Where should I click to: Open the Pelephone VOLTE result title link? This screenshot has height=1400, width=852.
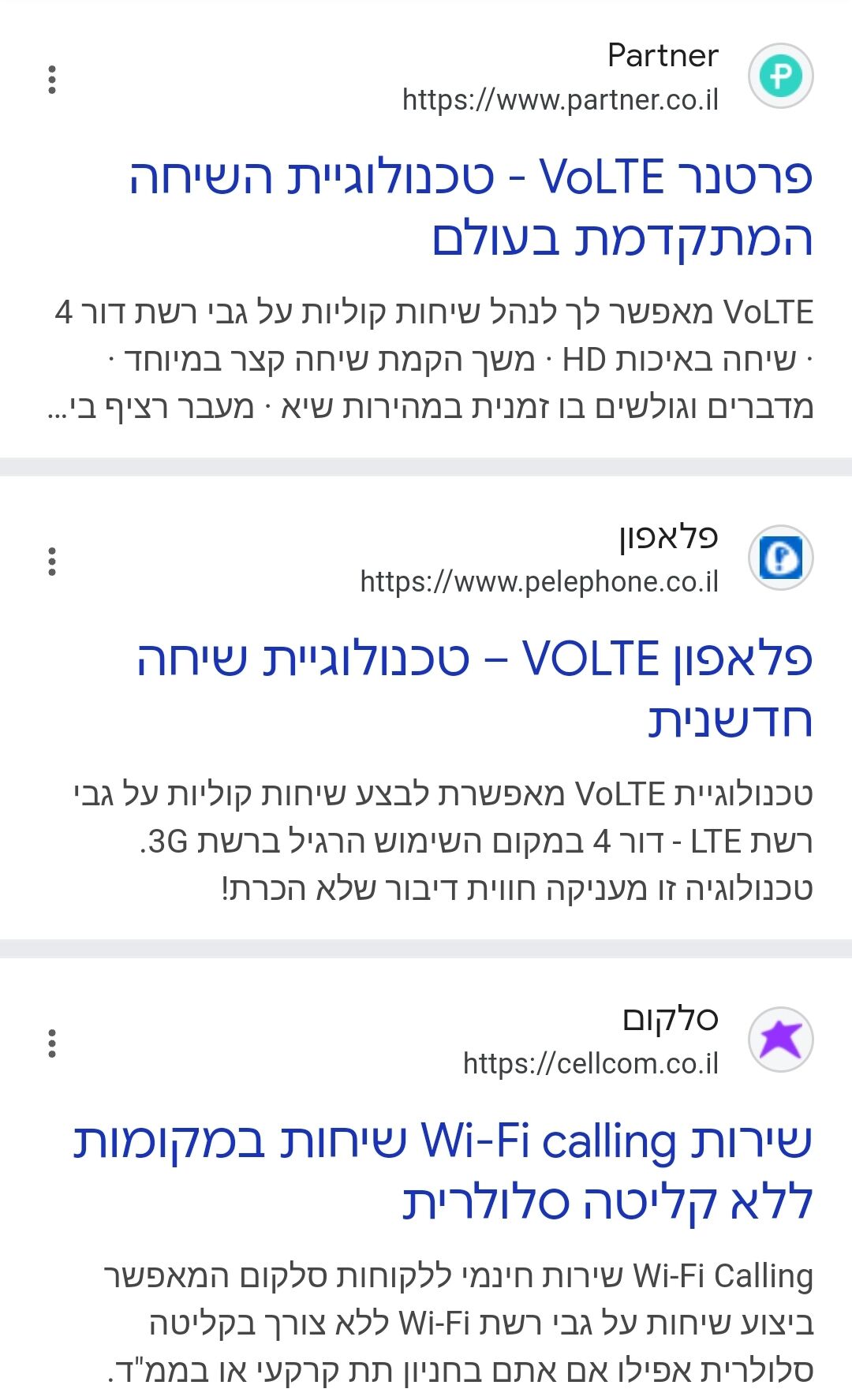pos(474,689)
